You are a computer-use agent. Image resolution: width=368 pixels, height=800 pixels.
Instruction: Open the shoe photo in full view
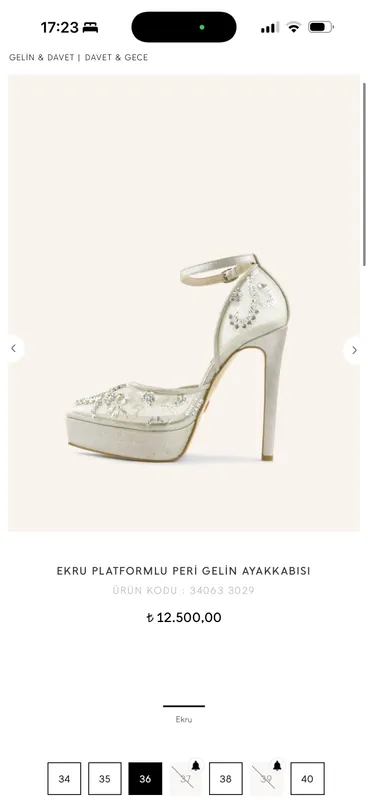coord(184,303)
